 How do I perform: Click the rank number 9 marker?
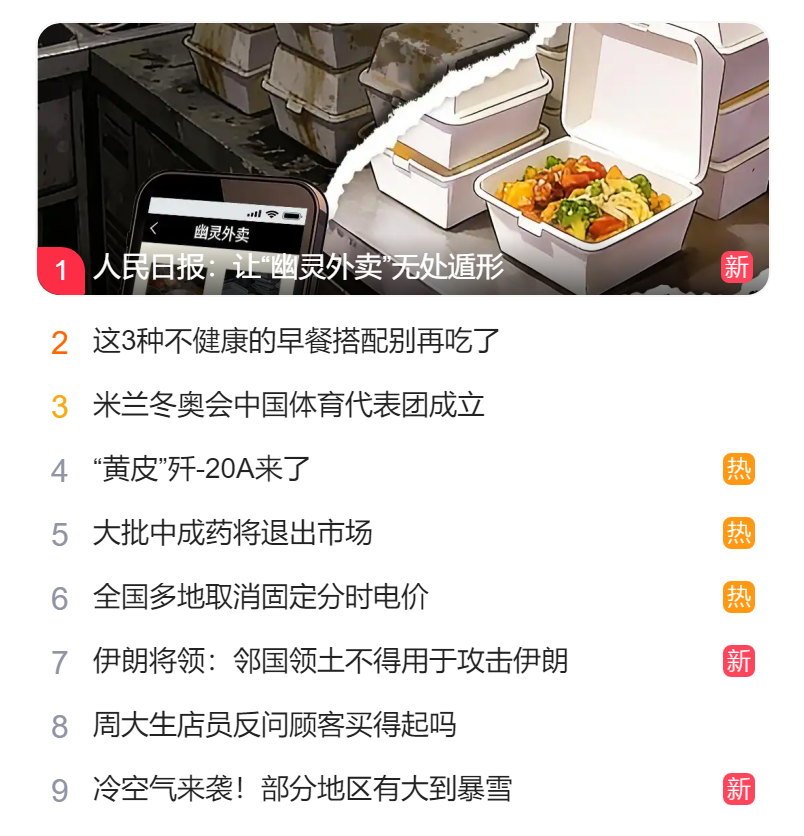pyautogui.click(x=62, y=790)
